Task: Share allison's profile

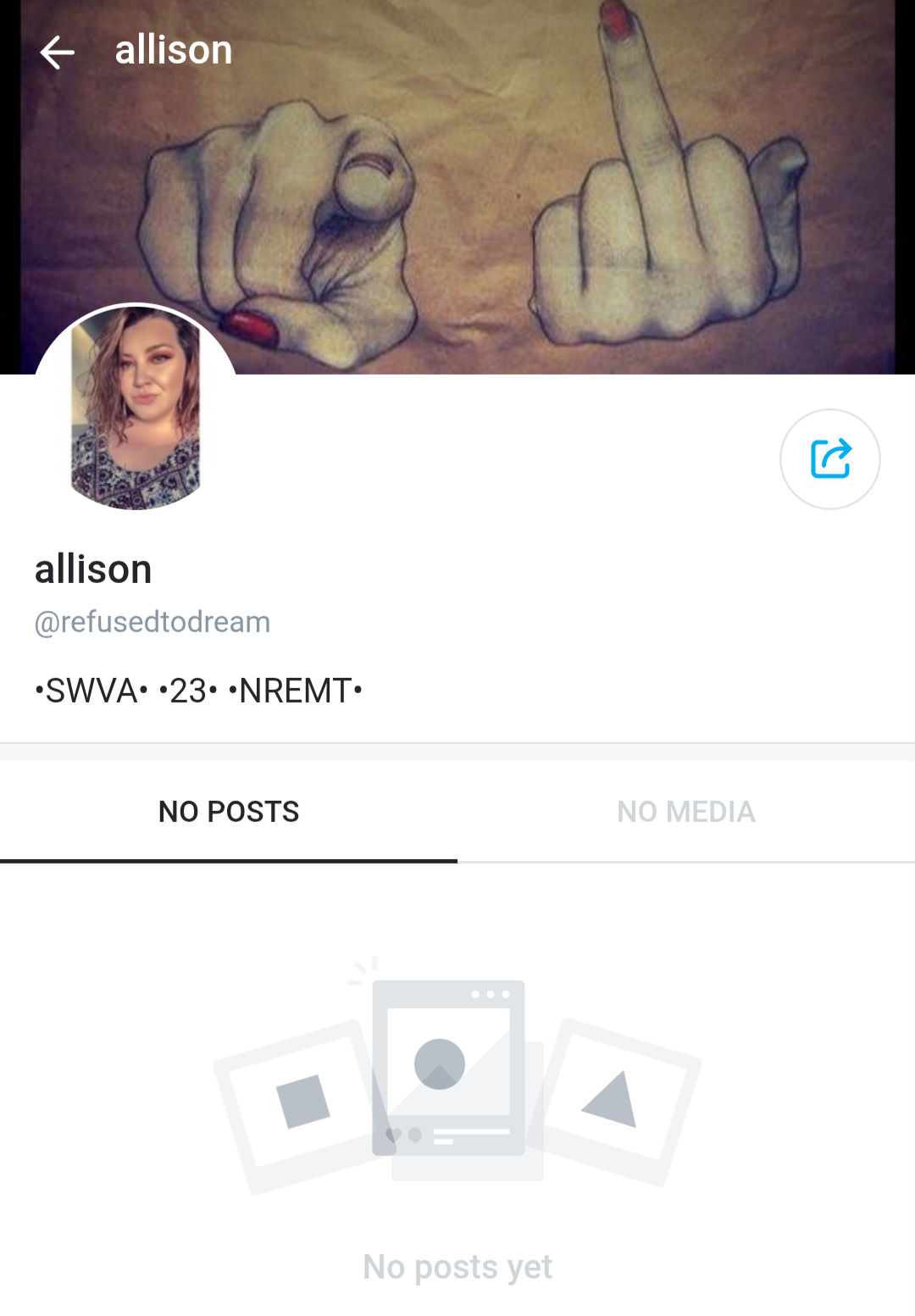Action: tap(829, 459)
